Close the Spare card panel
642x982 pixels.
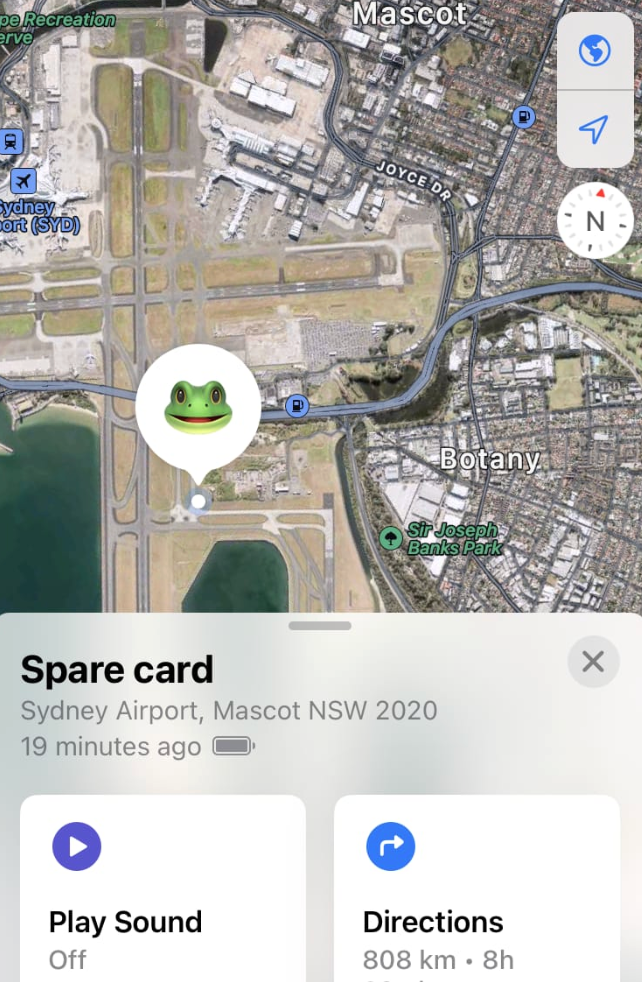coord(593,662)
